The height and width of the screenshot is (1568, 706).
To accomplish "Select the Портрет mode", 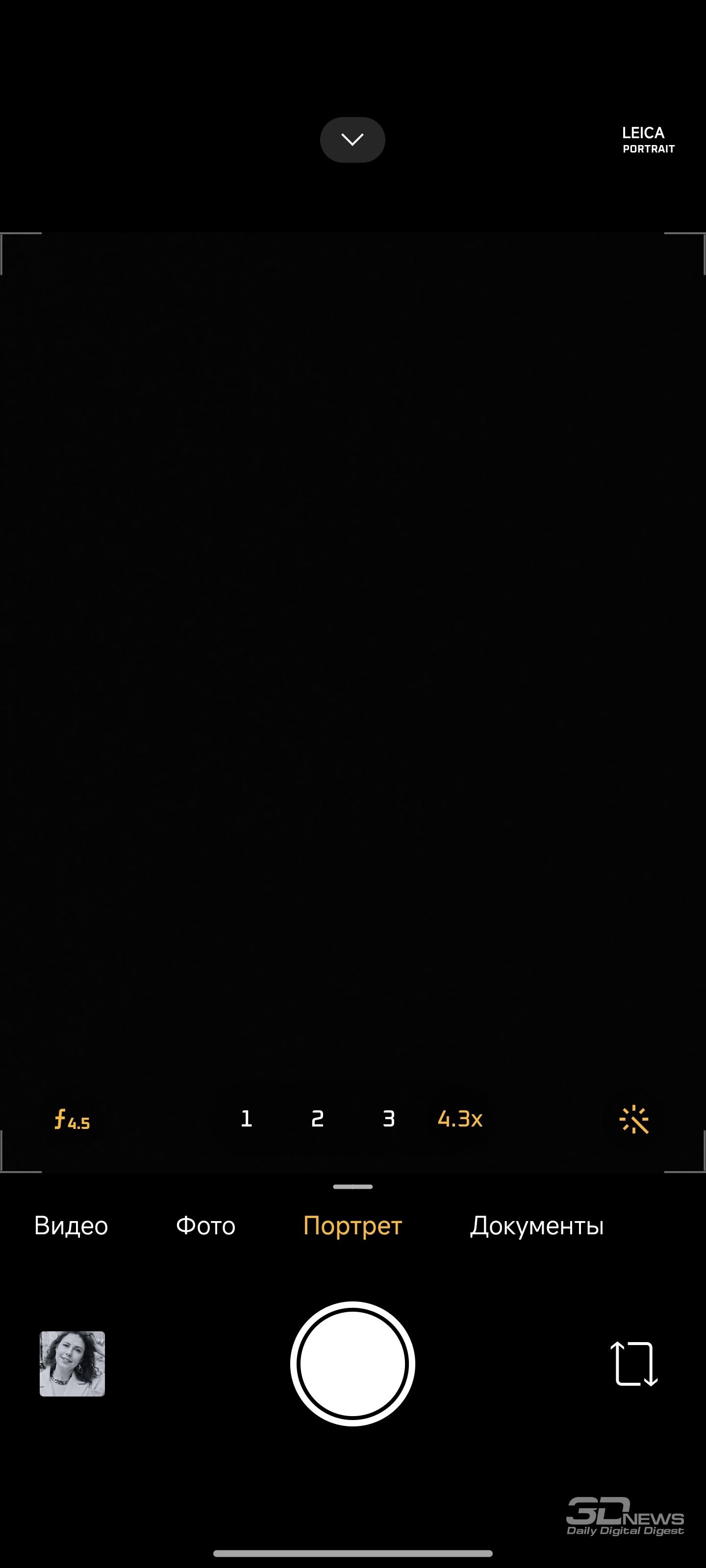I will 353,1226.
